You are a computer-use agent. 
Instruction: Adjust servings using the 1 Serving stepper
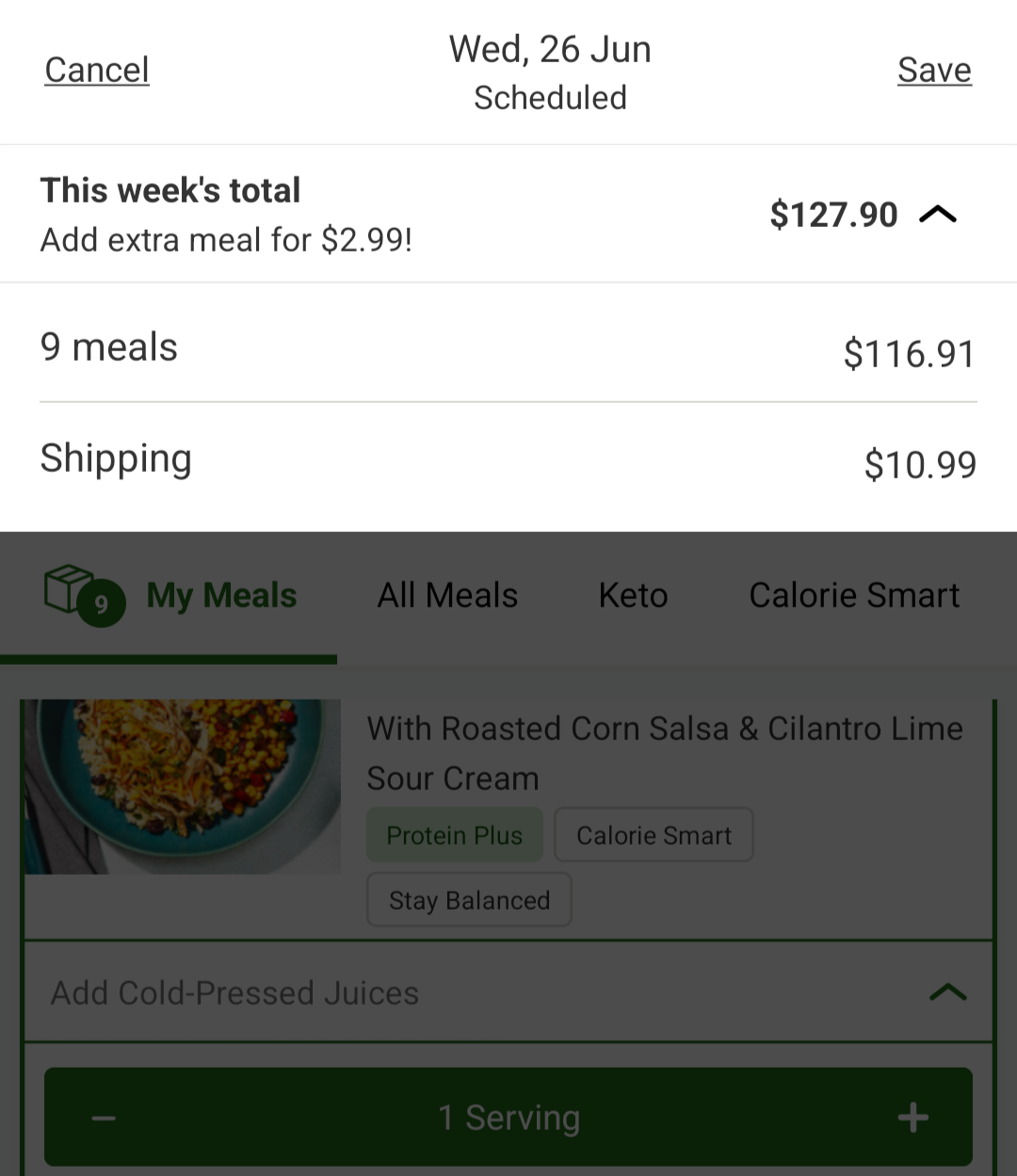(x=508, y=1118)
